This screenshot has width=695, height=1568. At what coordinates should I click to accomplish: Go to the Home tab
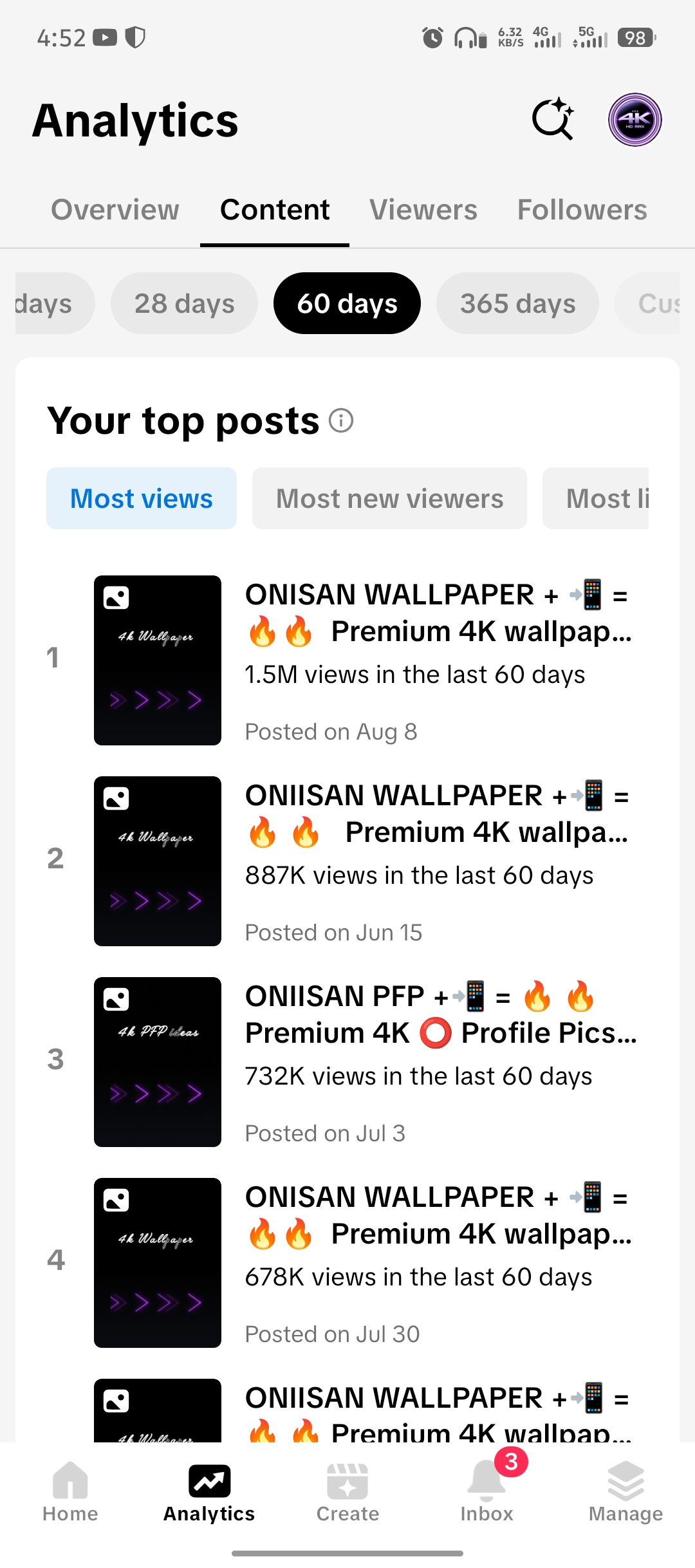click(x=70, y=1492)
